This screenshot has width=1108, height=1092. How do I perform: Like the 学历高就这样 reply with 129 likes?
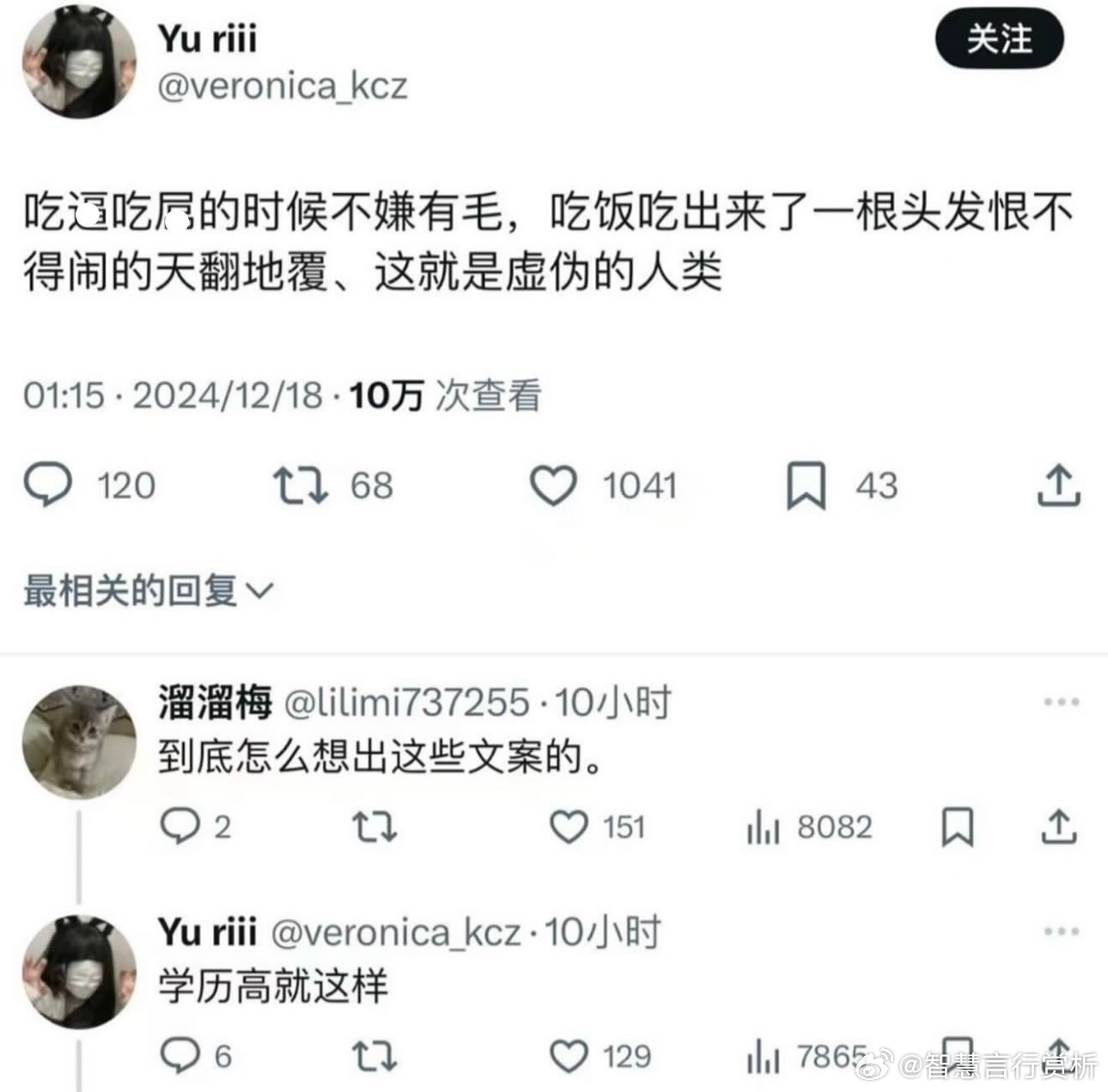point(569,1056)
